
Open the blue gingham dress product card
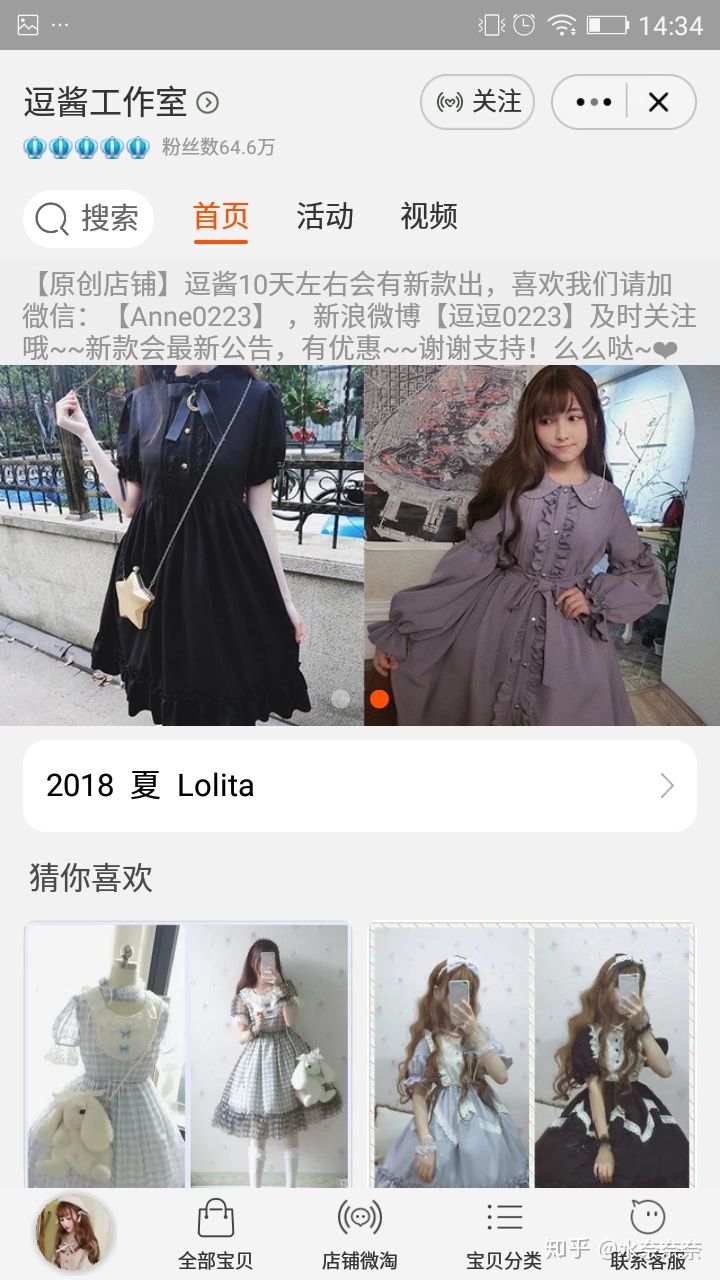pyautogui.click(x=188, y=1055)
